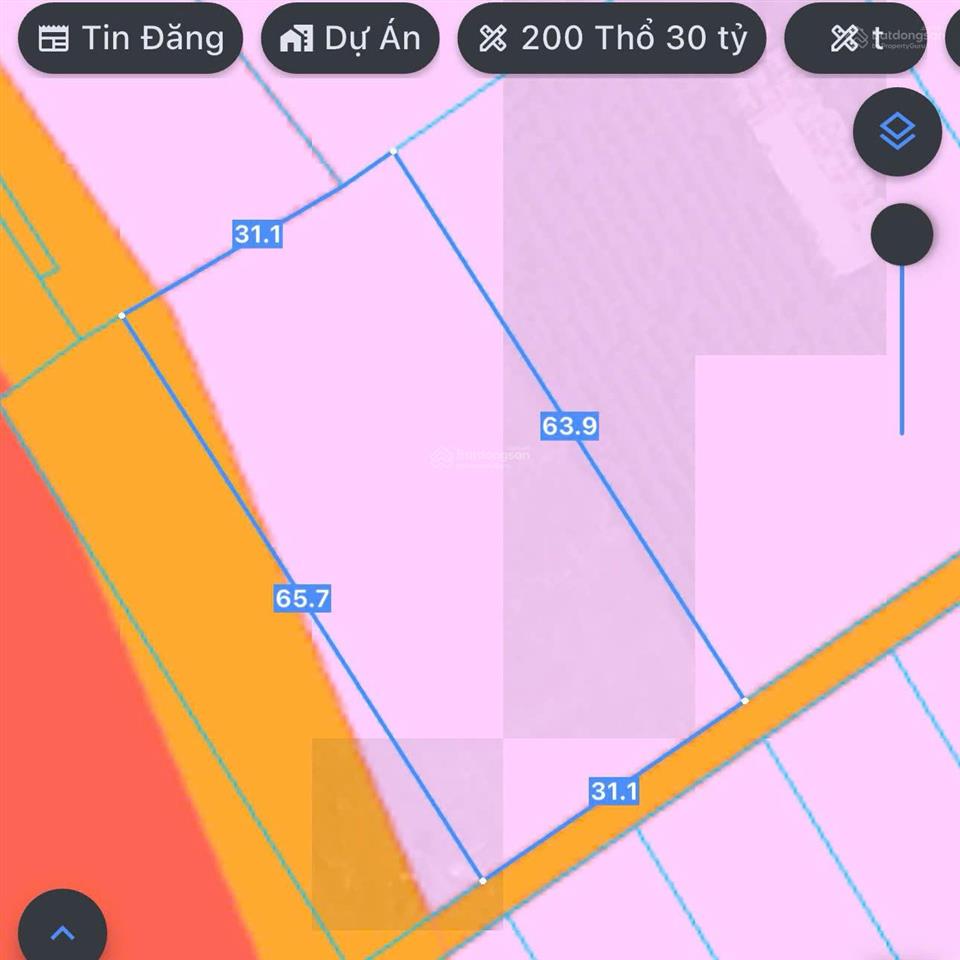Tap the 200 Thổ 30 tỷ chip
The height and width of the screenshot is (960, 960).
[x=612, y=39]
